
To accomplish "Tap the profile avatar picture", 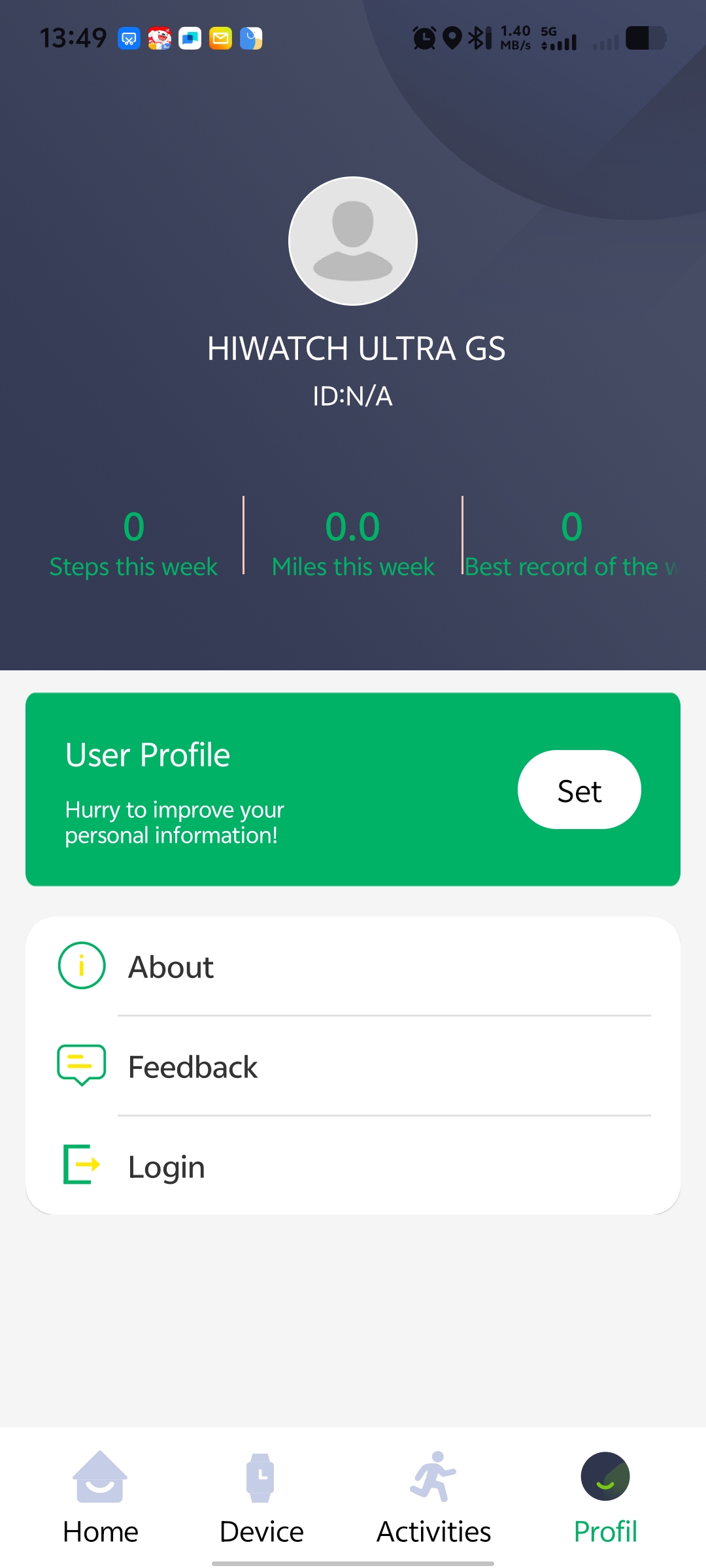I will point(353,241).
